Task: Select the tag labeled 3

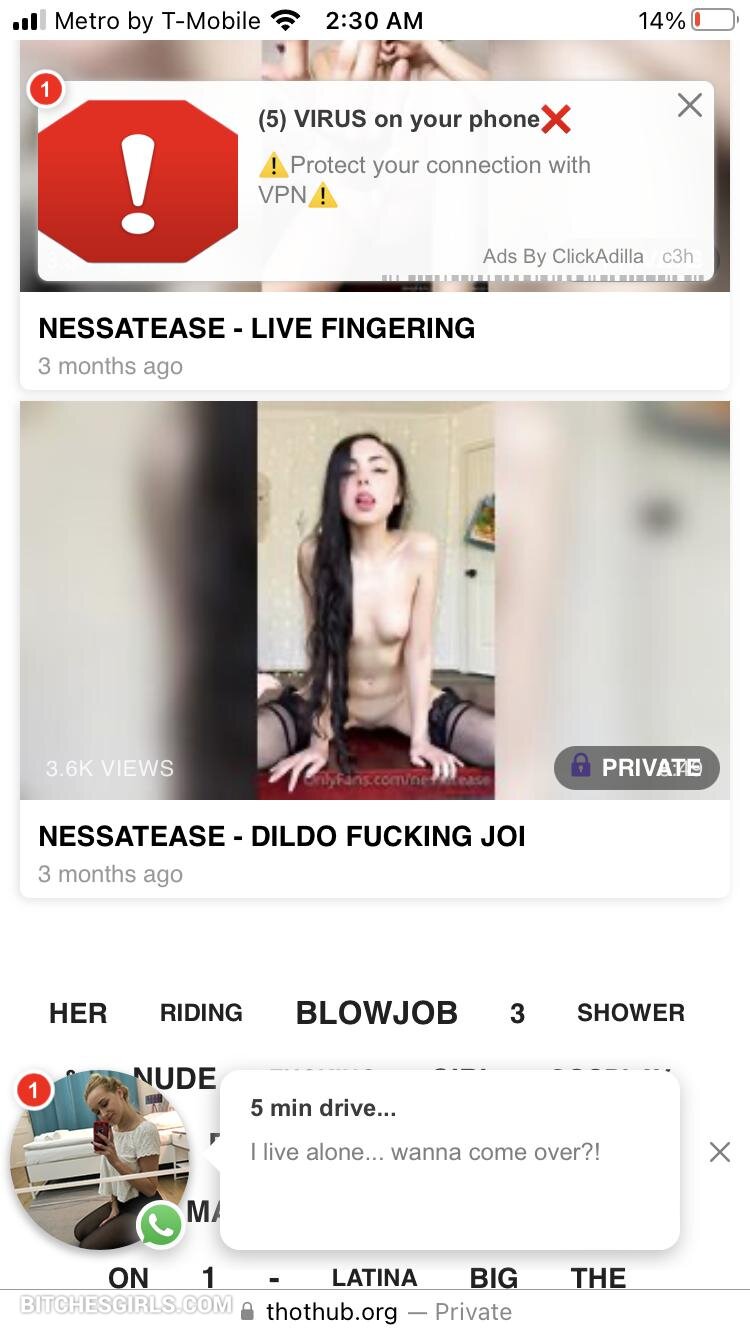Action: 517,1014
